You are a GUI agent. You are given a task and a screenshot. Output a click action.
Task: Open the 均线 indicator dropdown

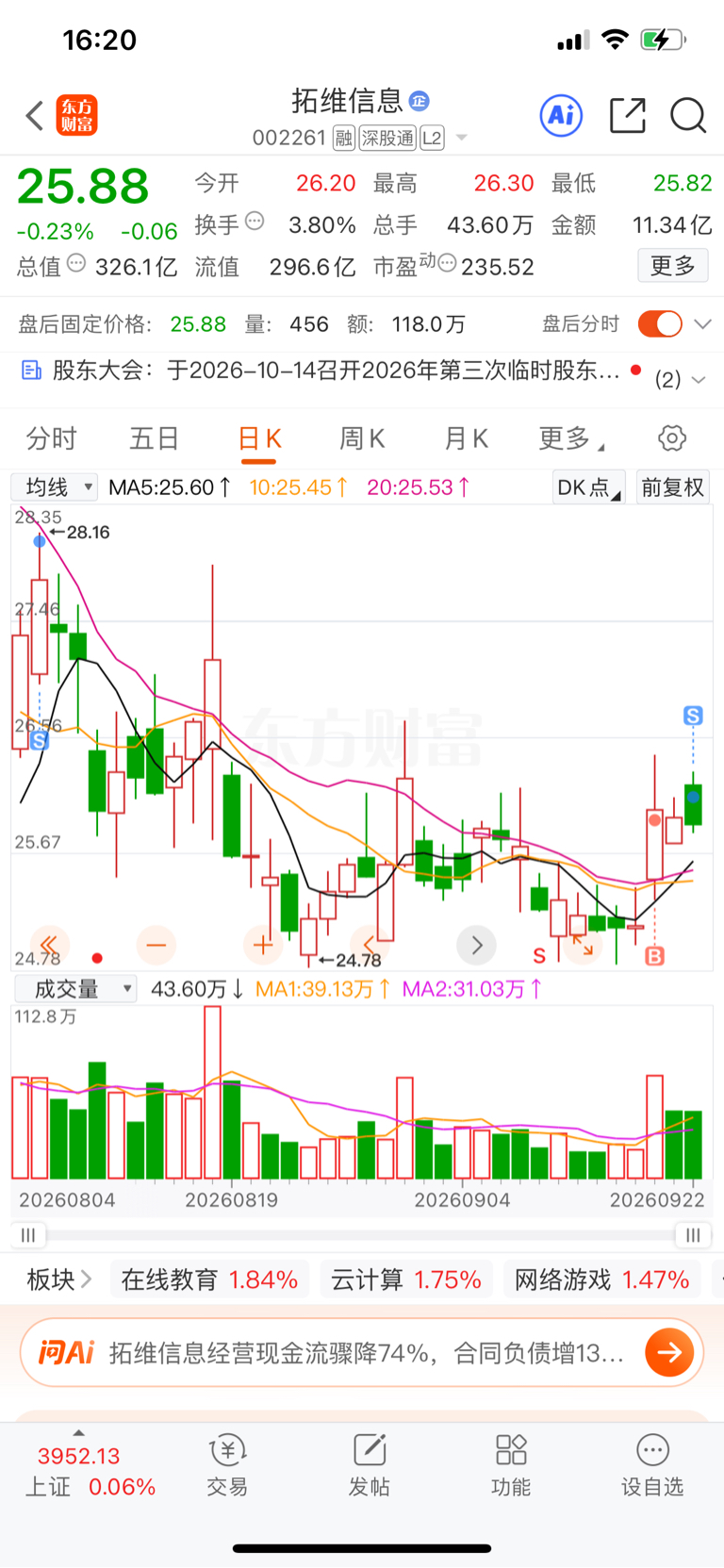[x=55, y=487]
